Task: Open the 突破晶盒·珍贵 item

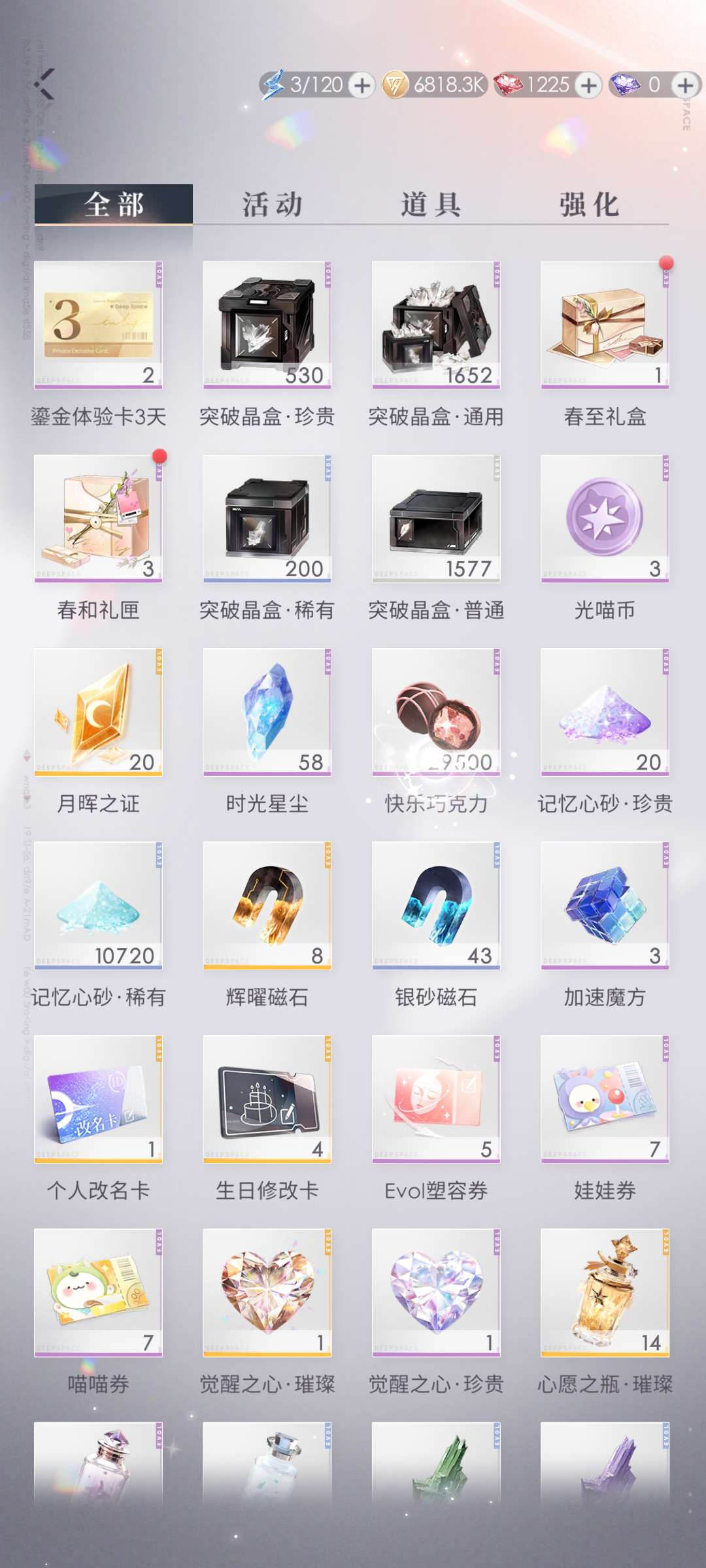Action: (267, 325)
